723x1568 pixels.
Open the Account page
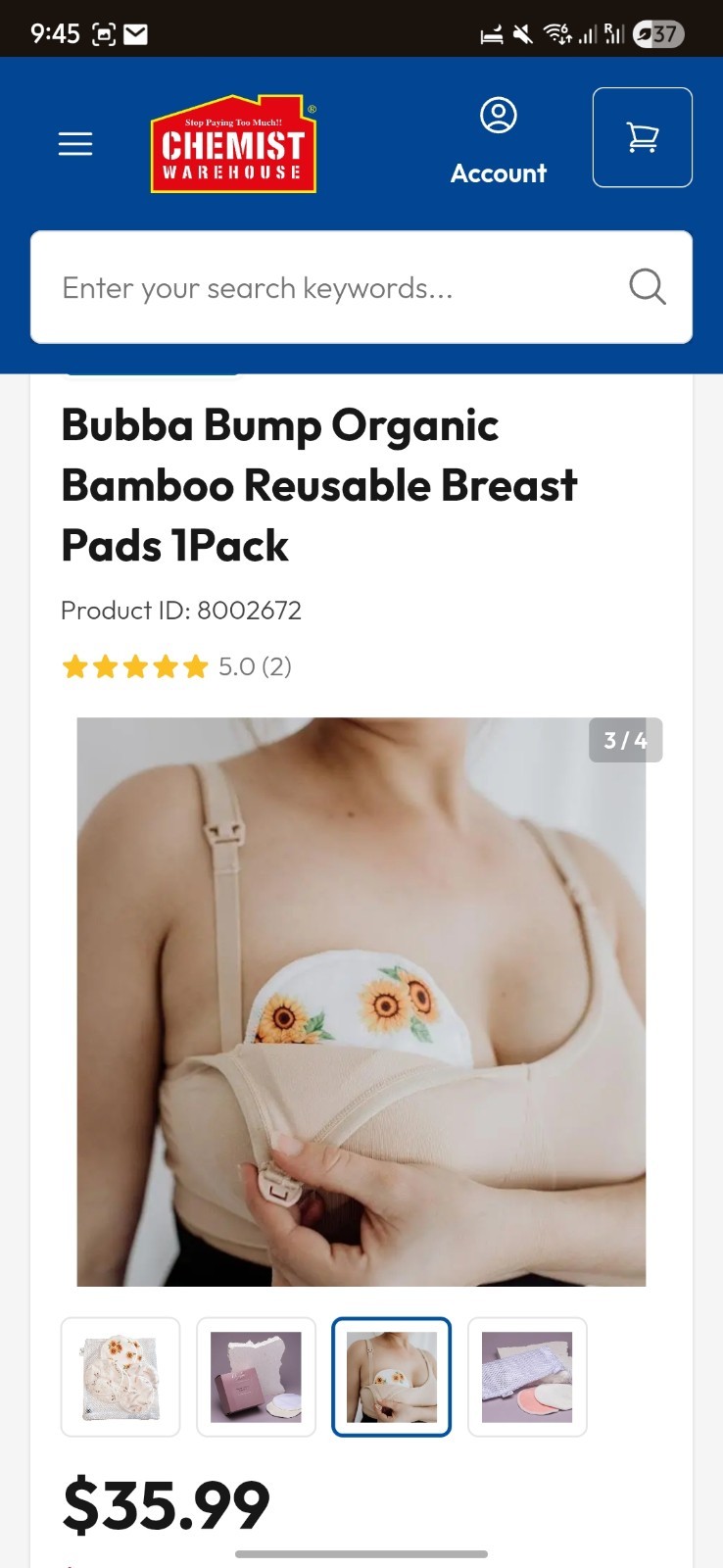pyautogui.click(x=498, y=142)
